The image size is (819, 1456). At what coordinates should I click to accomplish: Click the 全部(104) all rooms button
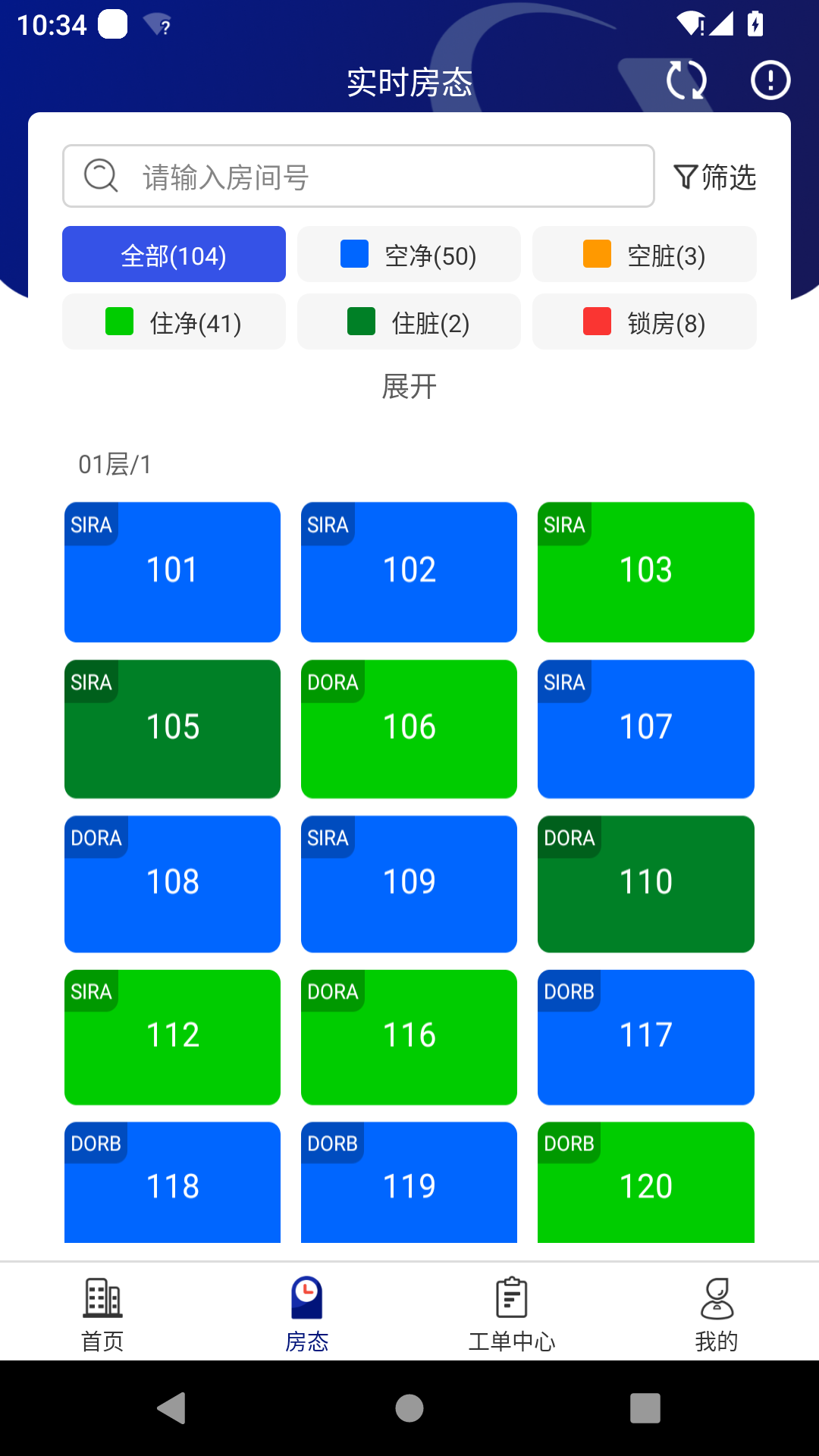[x=173, y=254]
